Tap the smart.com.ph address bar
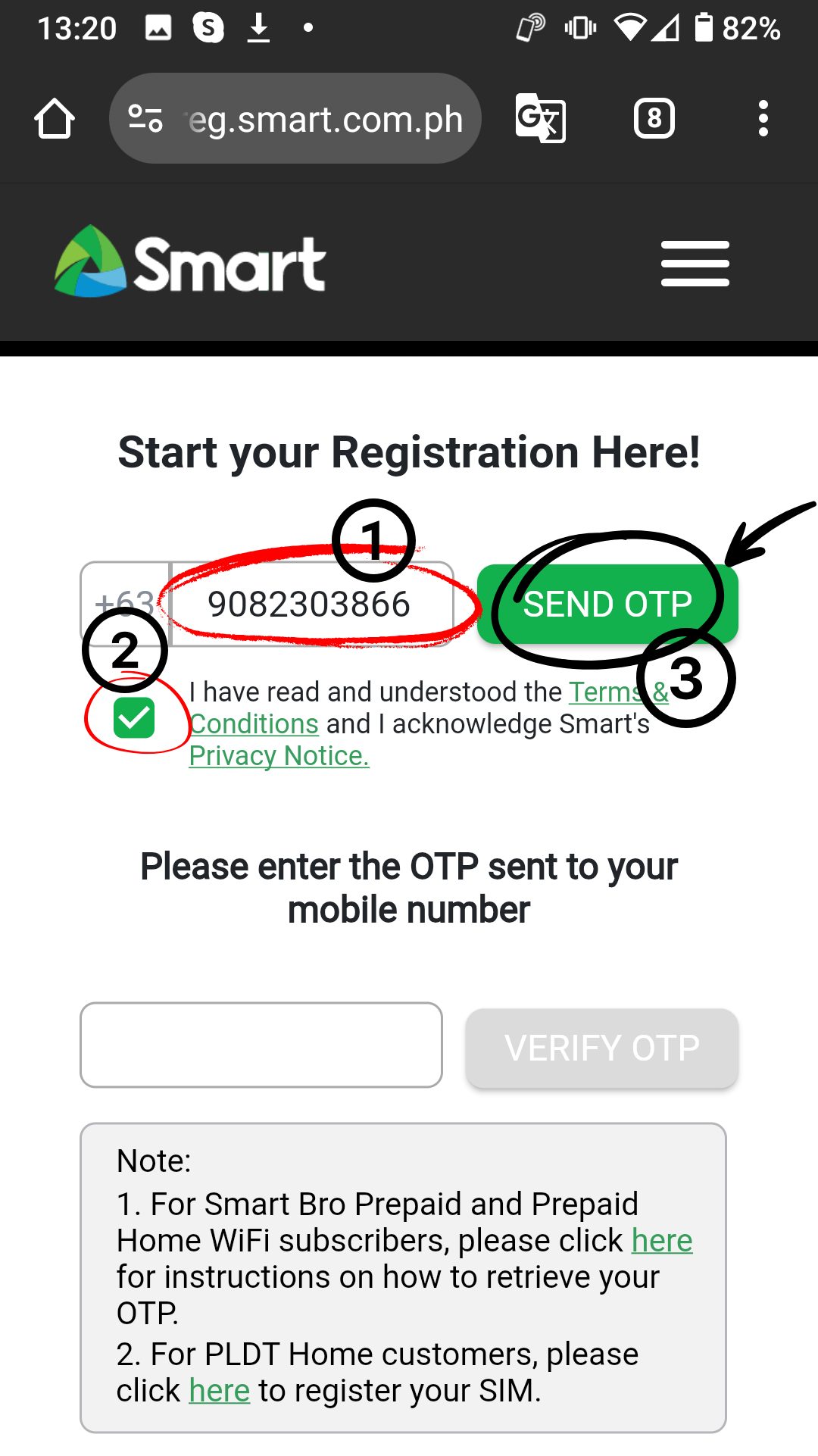 [295, 119]
